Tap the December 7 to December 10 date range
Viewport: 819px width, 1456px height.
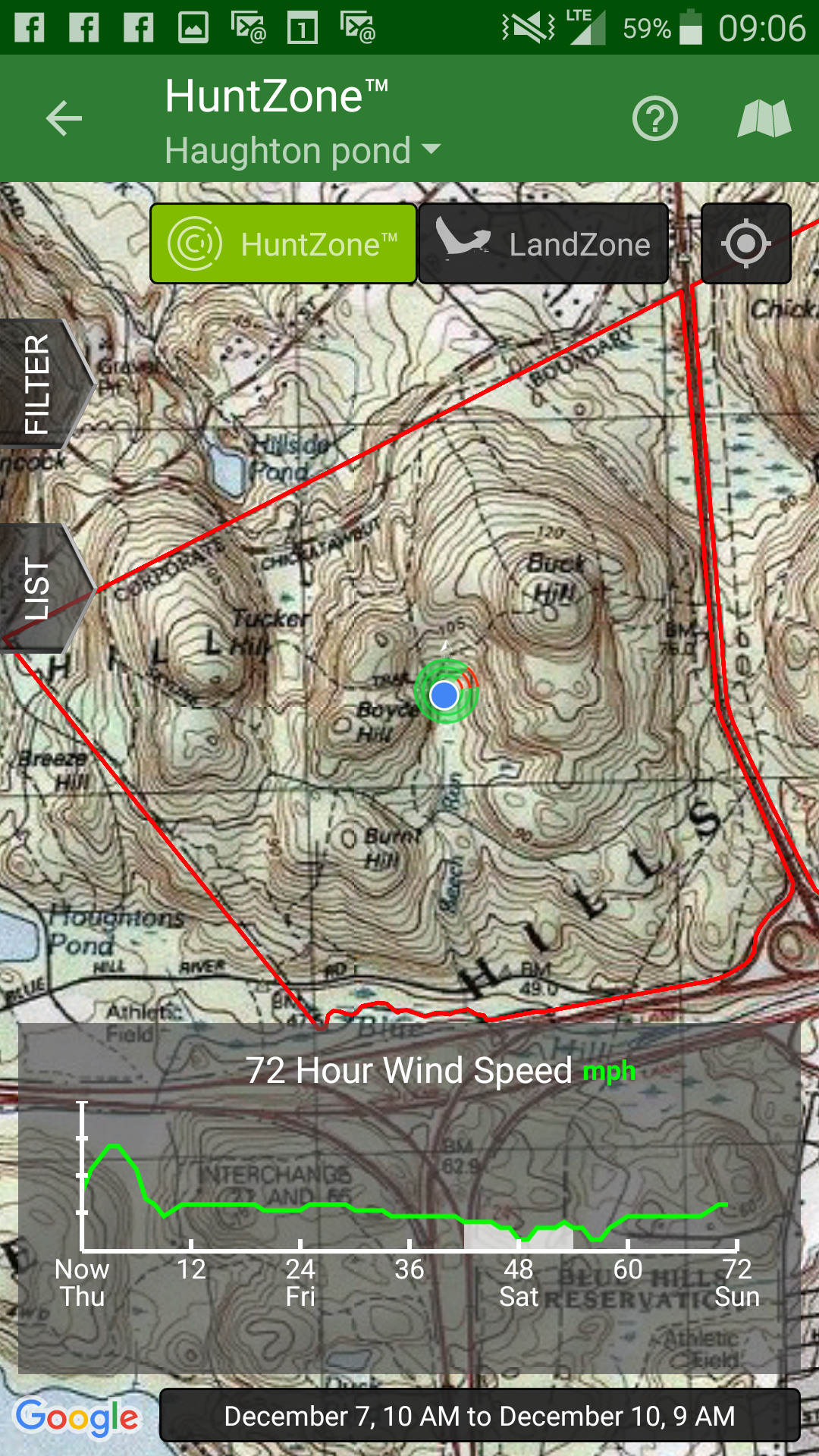(480, 1416)
